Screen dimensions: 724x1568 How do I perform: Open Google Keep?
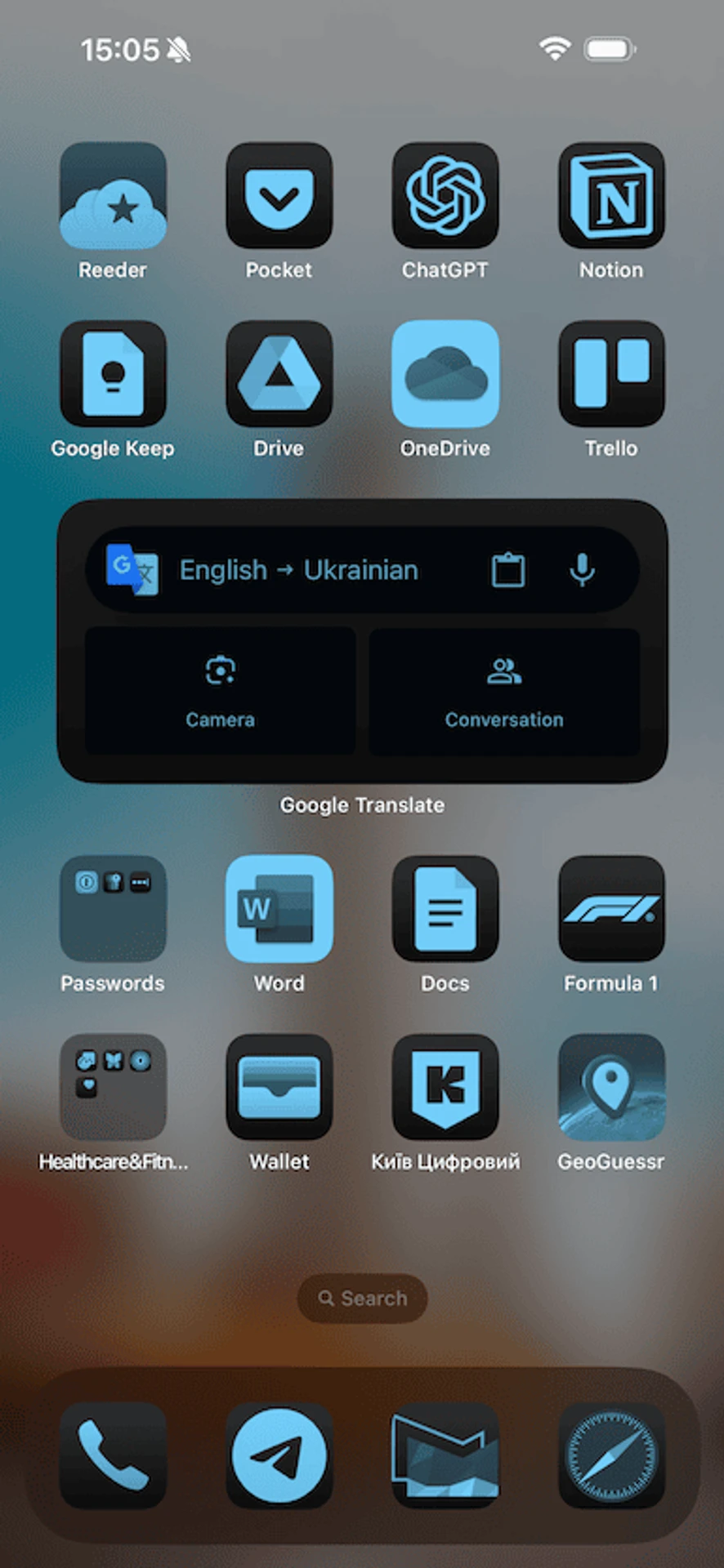(x=113, y=374)
